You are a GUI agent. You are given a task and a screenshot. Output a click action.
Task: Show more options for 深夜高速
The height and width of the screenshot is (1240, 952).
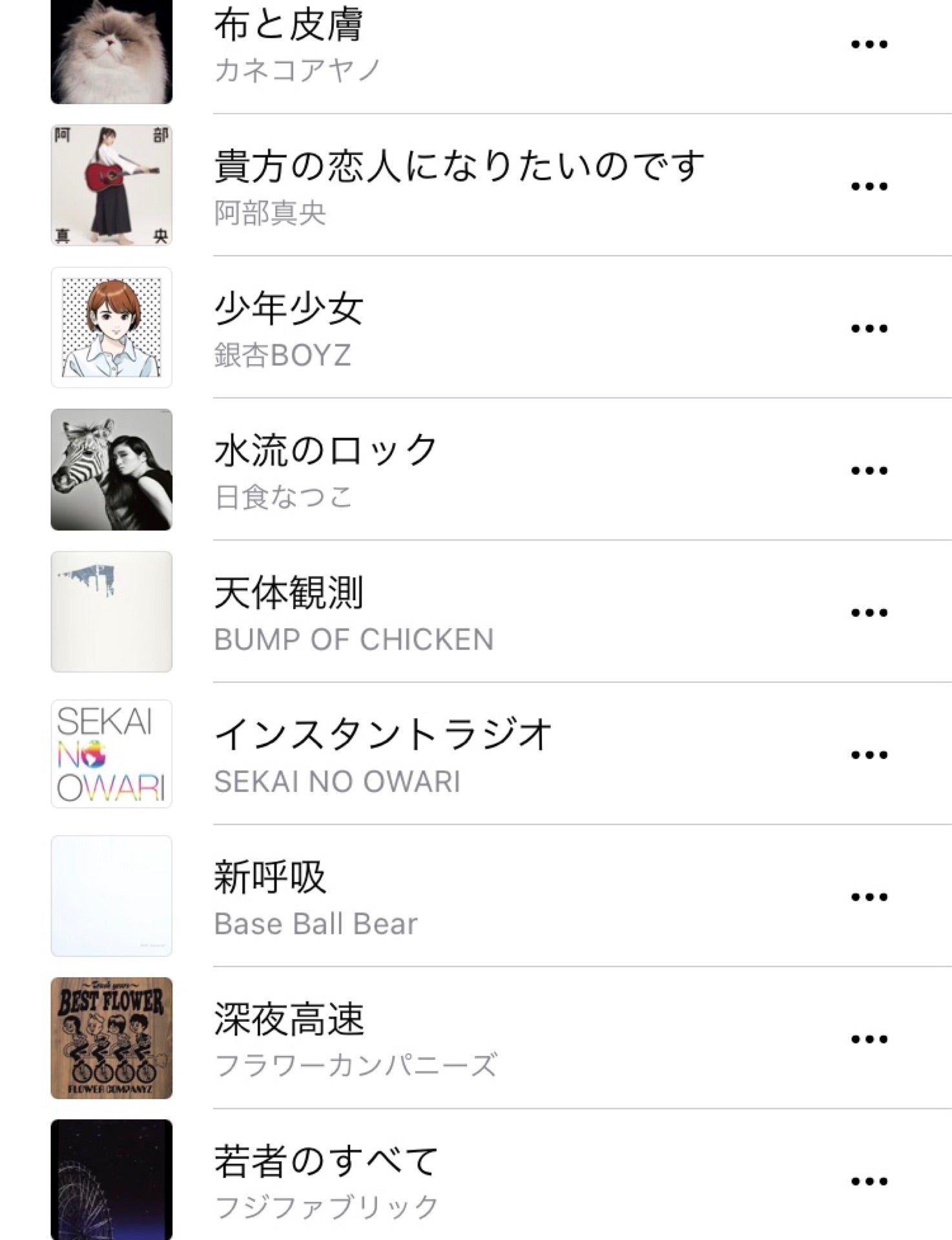(x=869, y=1039)
